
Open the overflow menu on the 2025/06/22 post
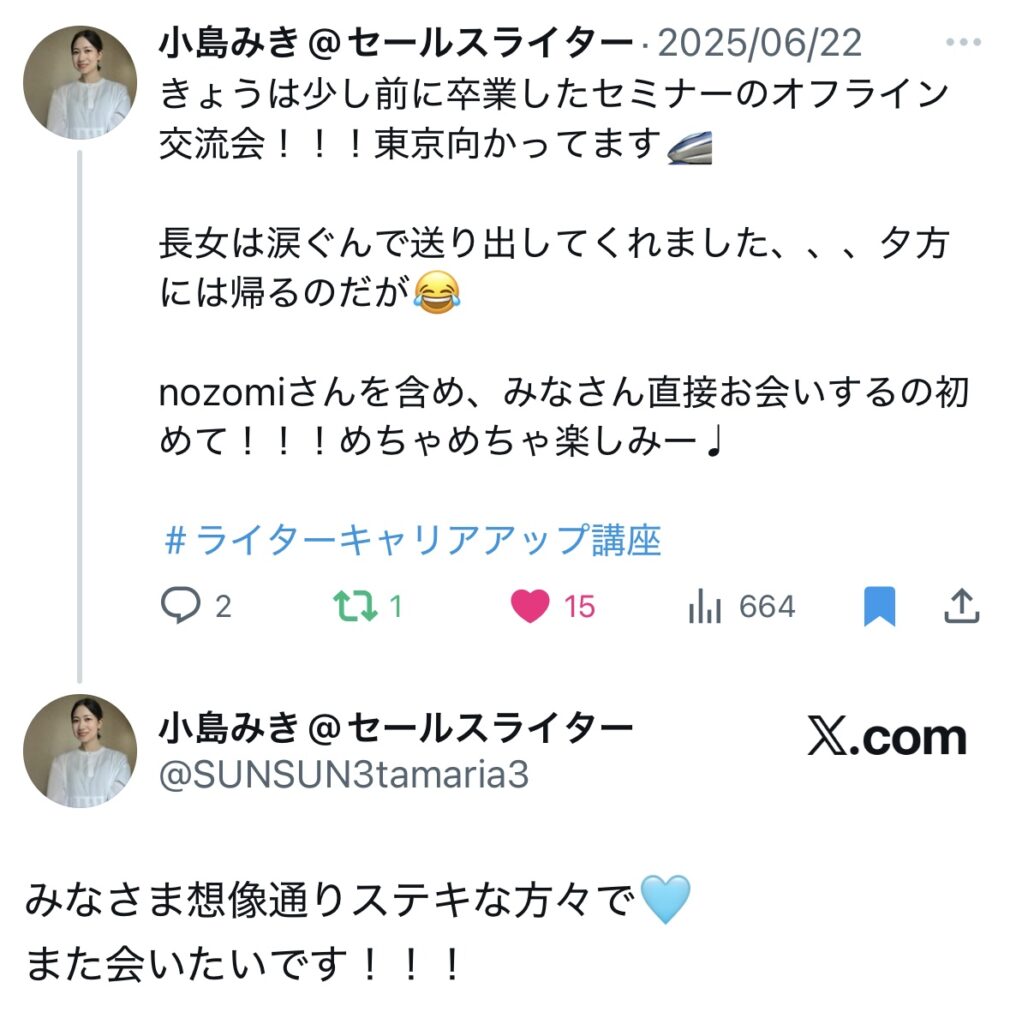pos(963,44)
